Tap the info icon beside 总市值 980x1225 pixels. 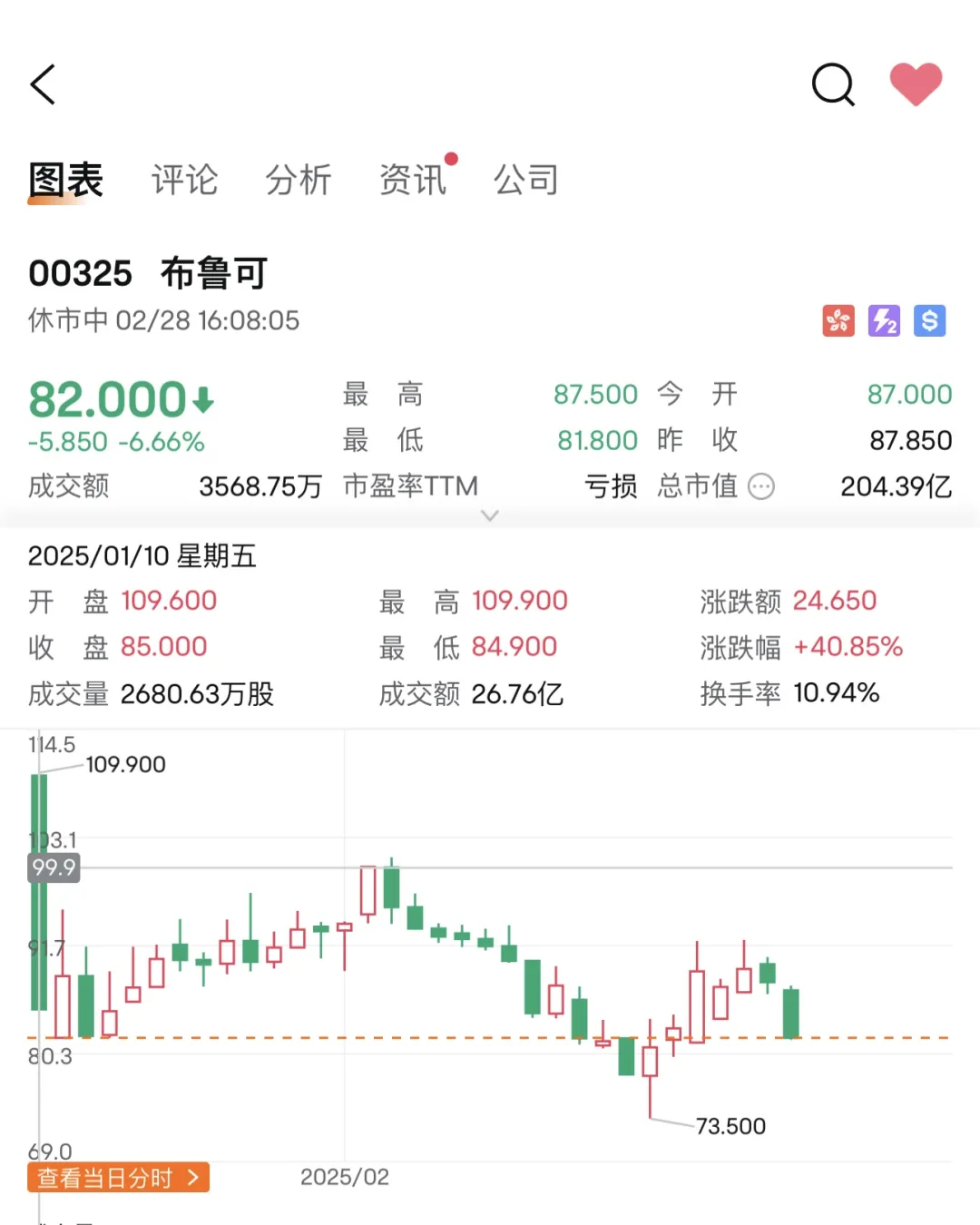pyautogui.click(x=761, y=486)
